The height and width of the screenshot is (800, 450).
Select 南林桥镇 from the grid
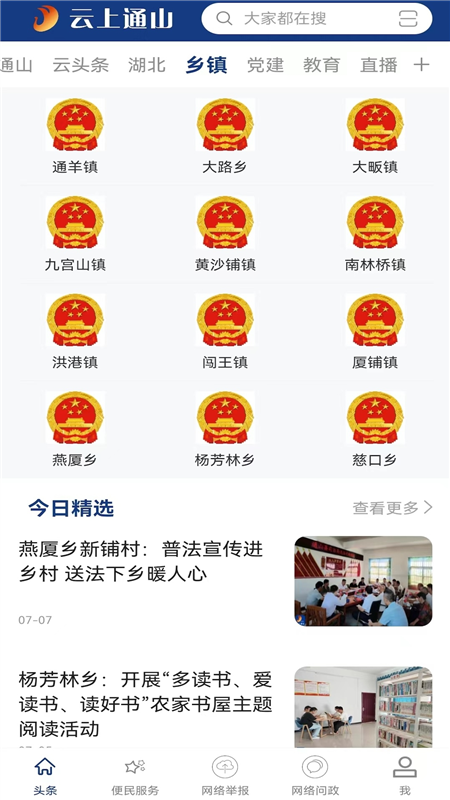click(375, 234)
